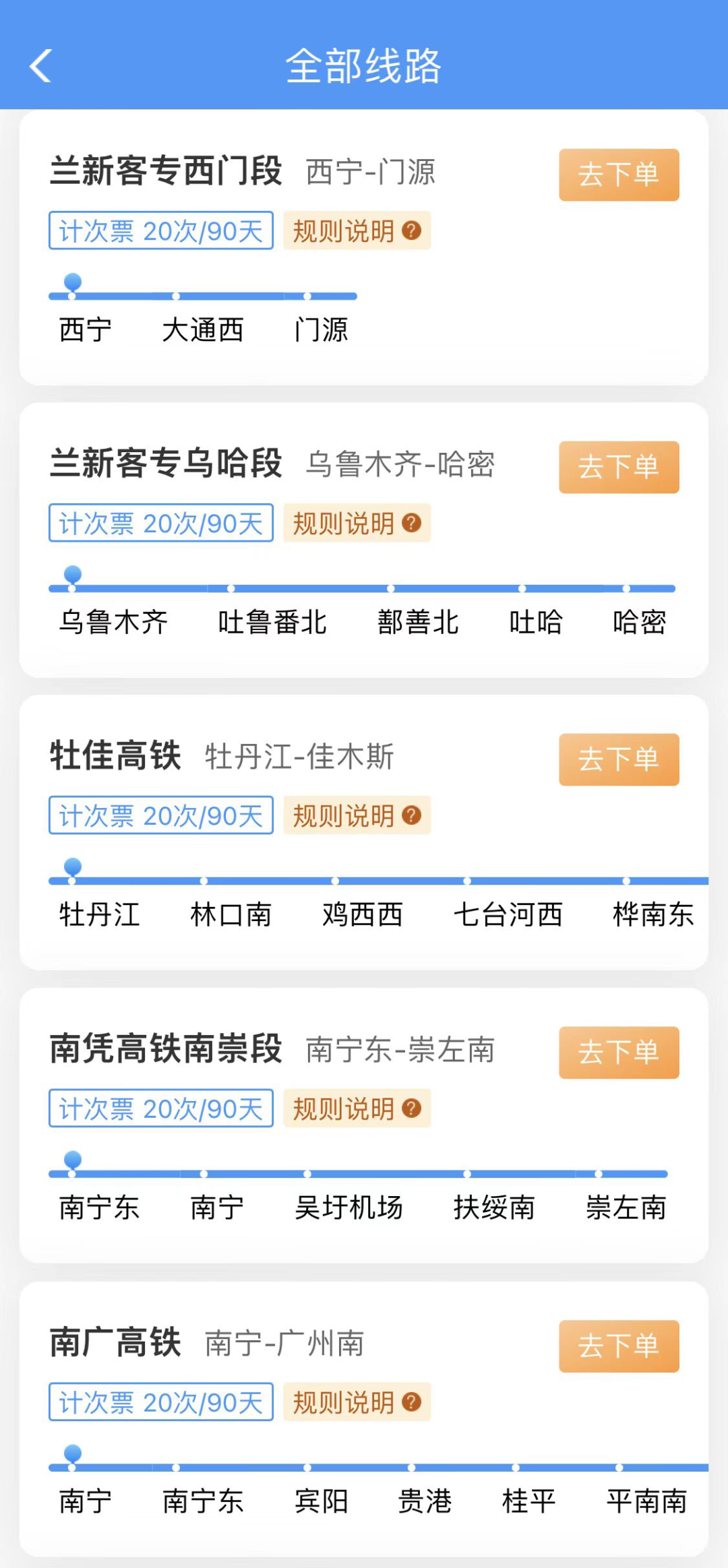
Task: Go back from 全部线路 page
Action: 40,66
